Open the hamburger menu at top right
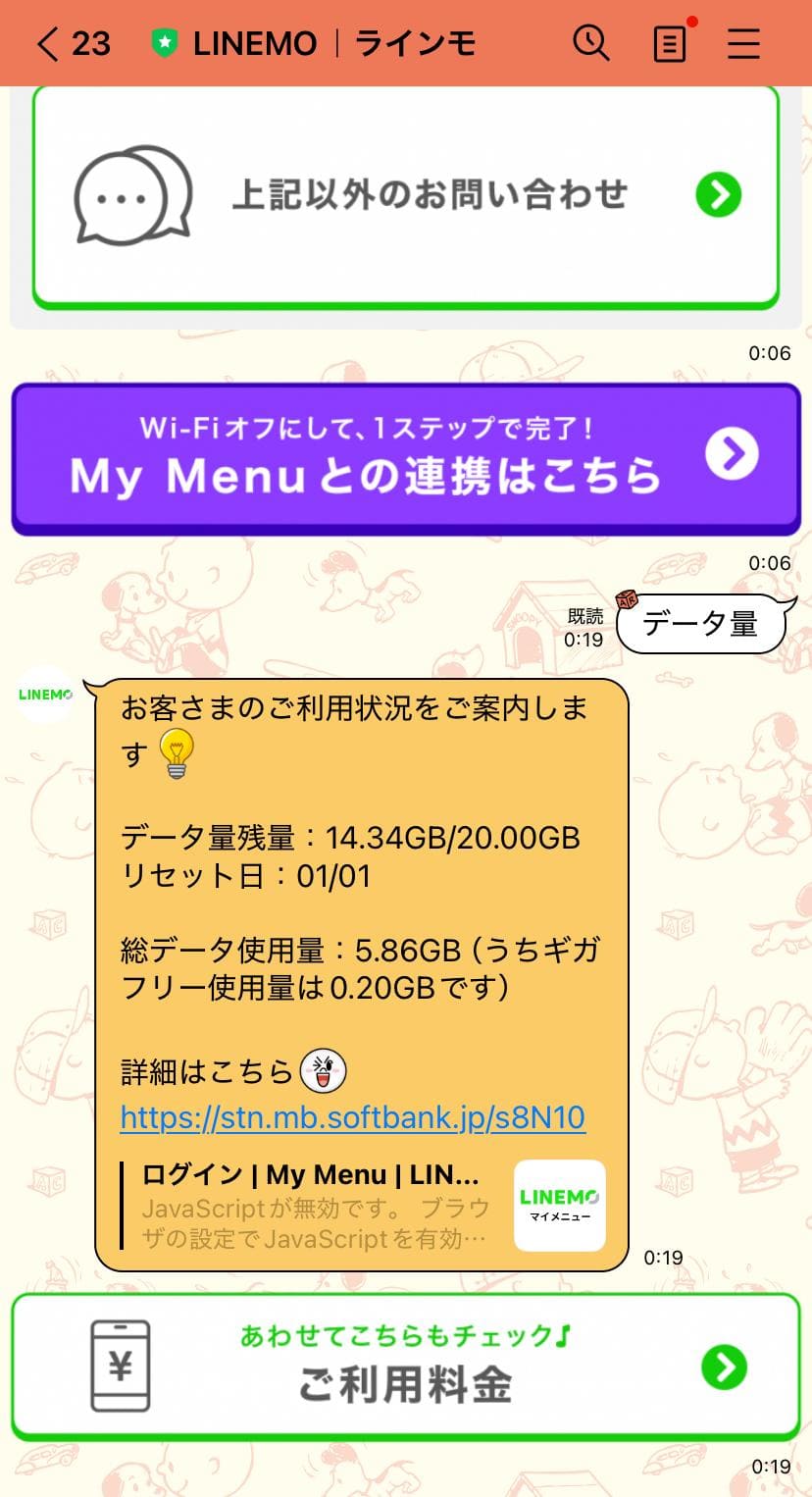Screen dimensions: 812x1497 point(743,43)
